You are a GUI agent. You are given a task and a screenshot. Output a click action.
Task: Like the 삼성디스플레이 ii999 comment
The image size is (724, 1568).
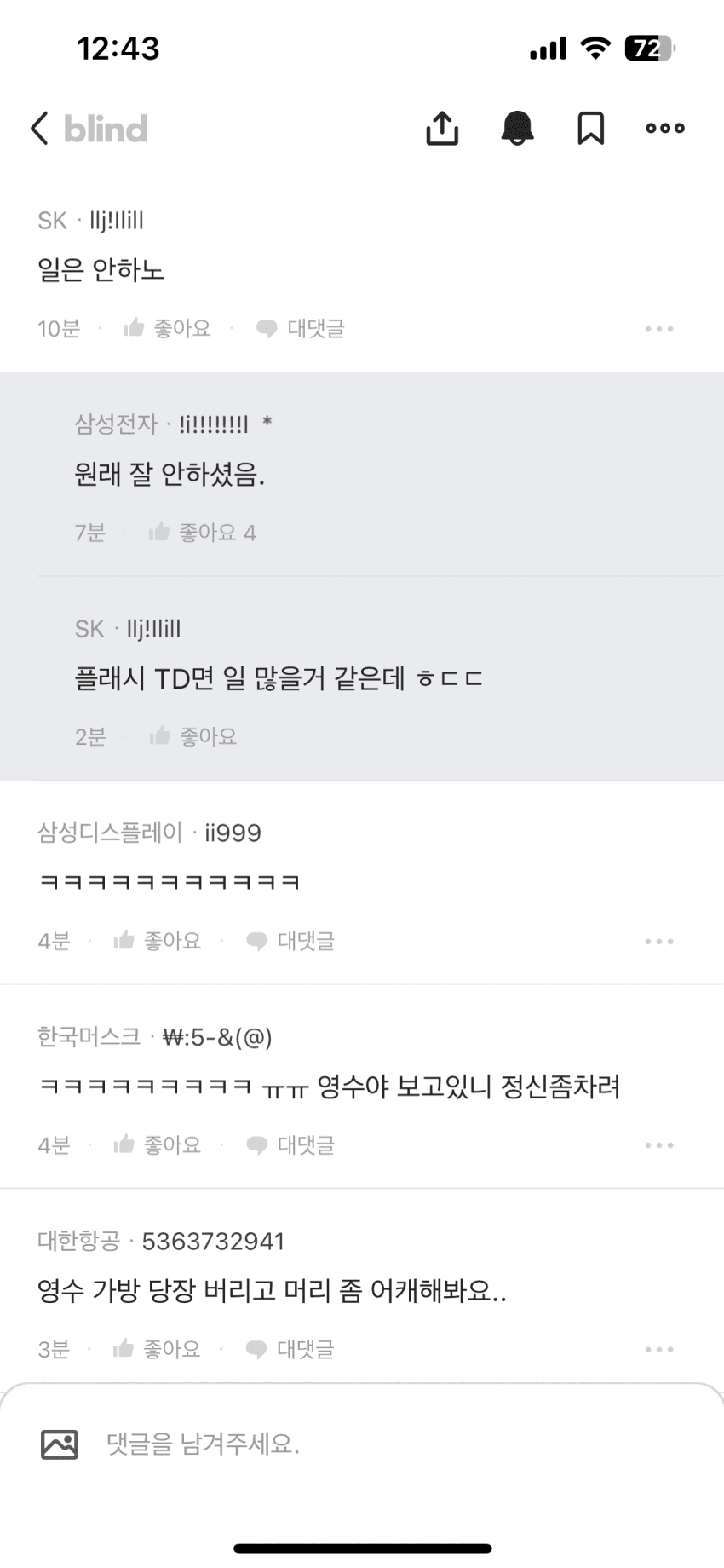pos(158,941)
